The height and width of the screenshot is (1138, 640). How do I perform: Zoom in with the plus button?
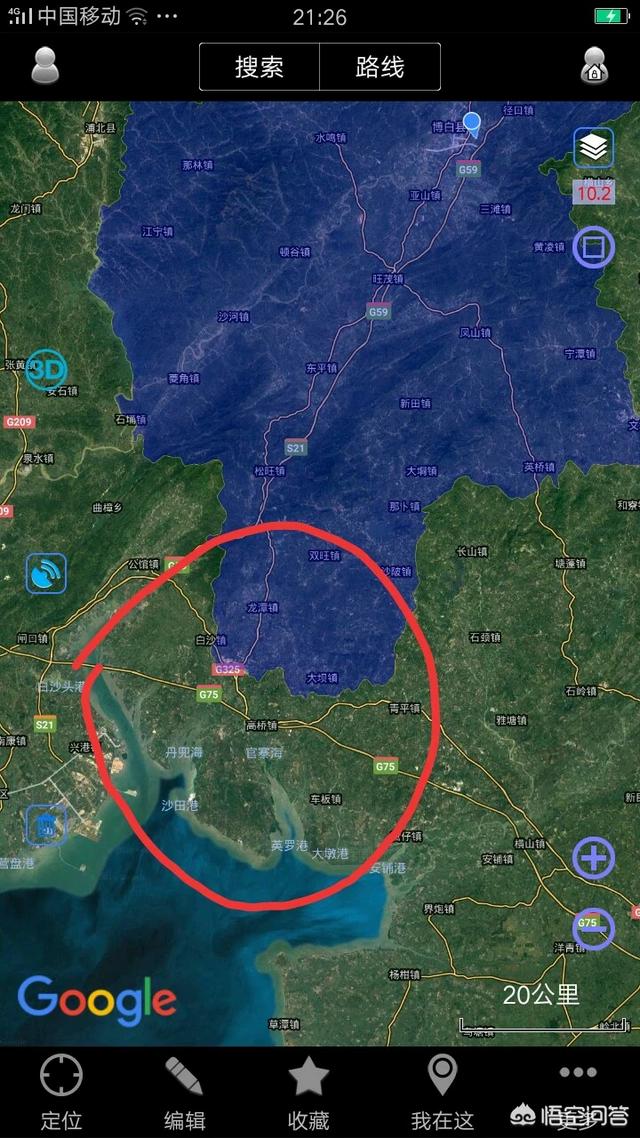coord(593,857)
